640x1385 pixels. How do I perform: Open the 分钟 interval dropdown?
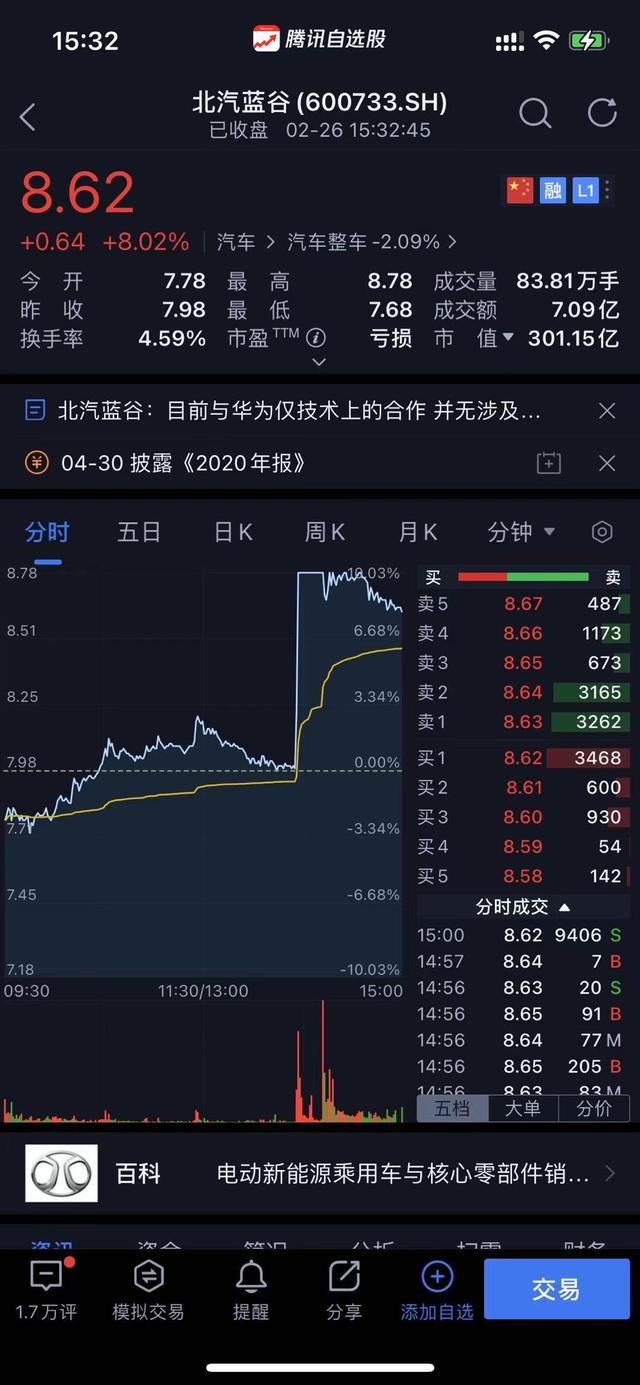pos(520,532)
